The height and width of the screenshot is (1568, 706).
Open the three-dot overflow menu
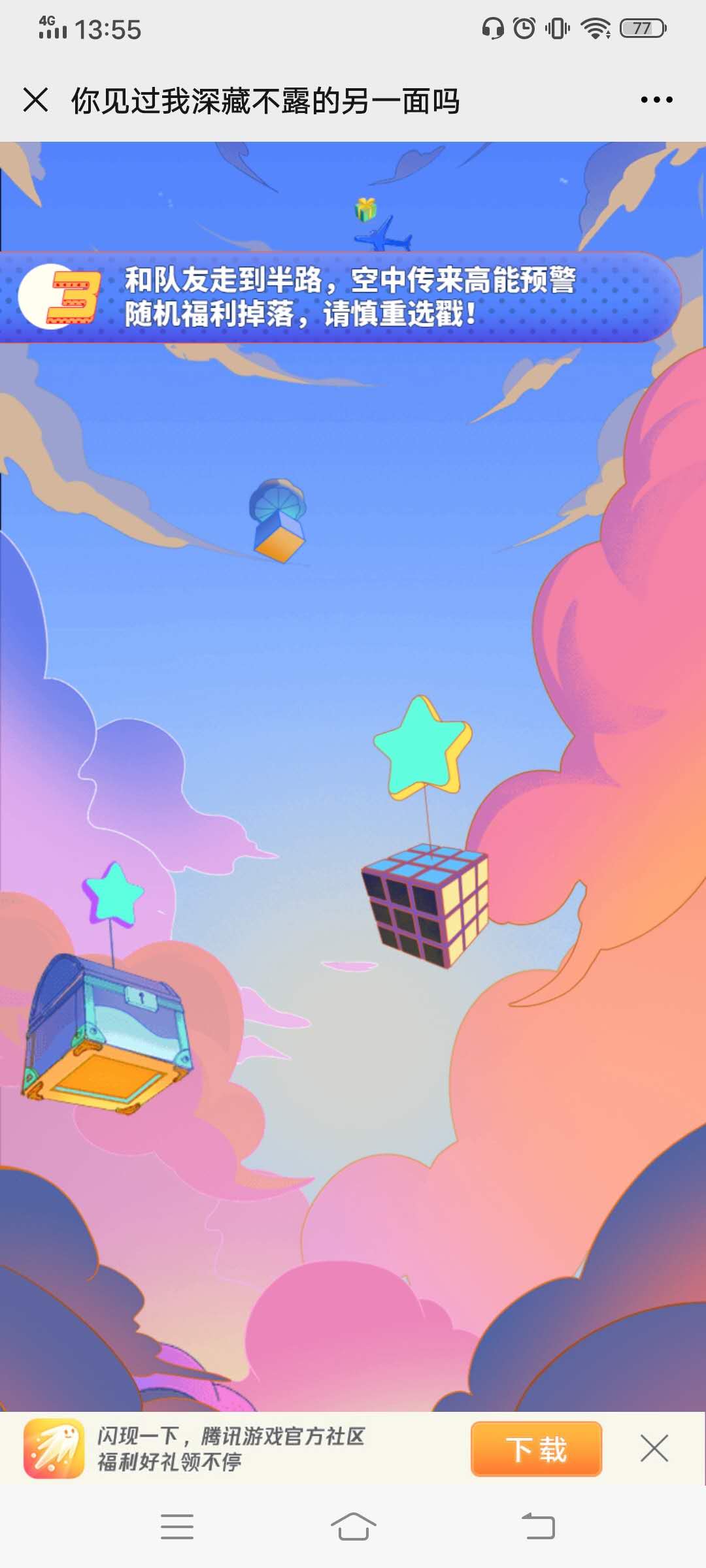tap(656, 100)
